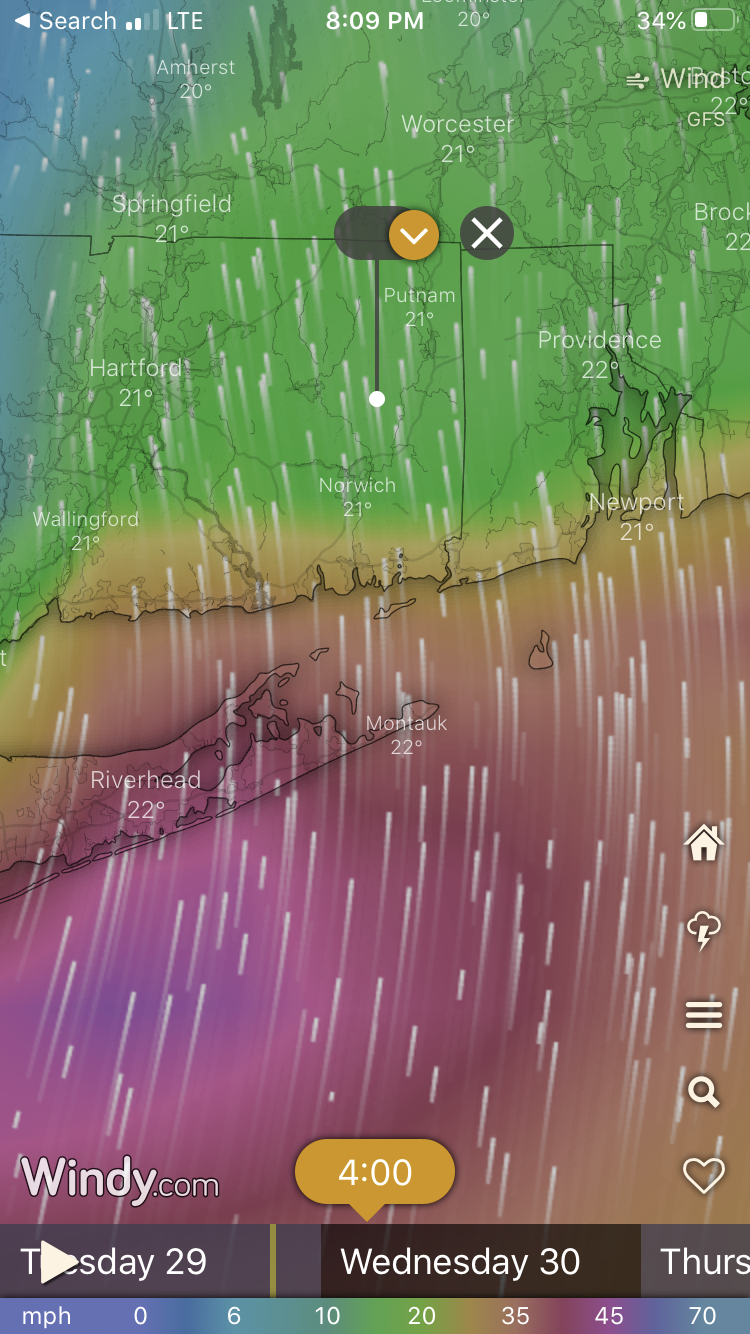Viewport: 750px width, 1334px height.
Task: Jump to Wednesday 30 on the timeline
Action: (x=460, y=1262)
